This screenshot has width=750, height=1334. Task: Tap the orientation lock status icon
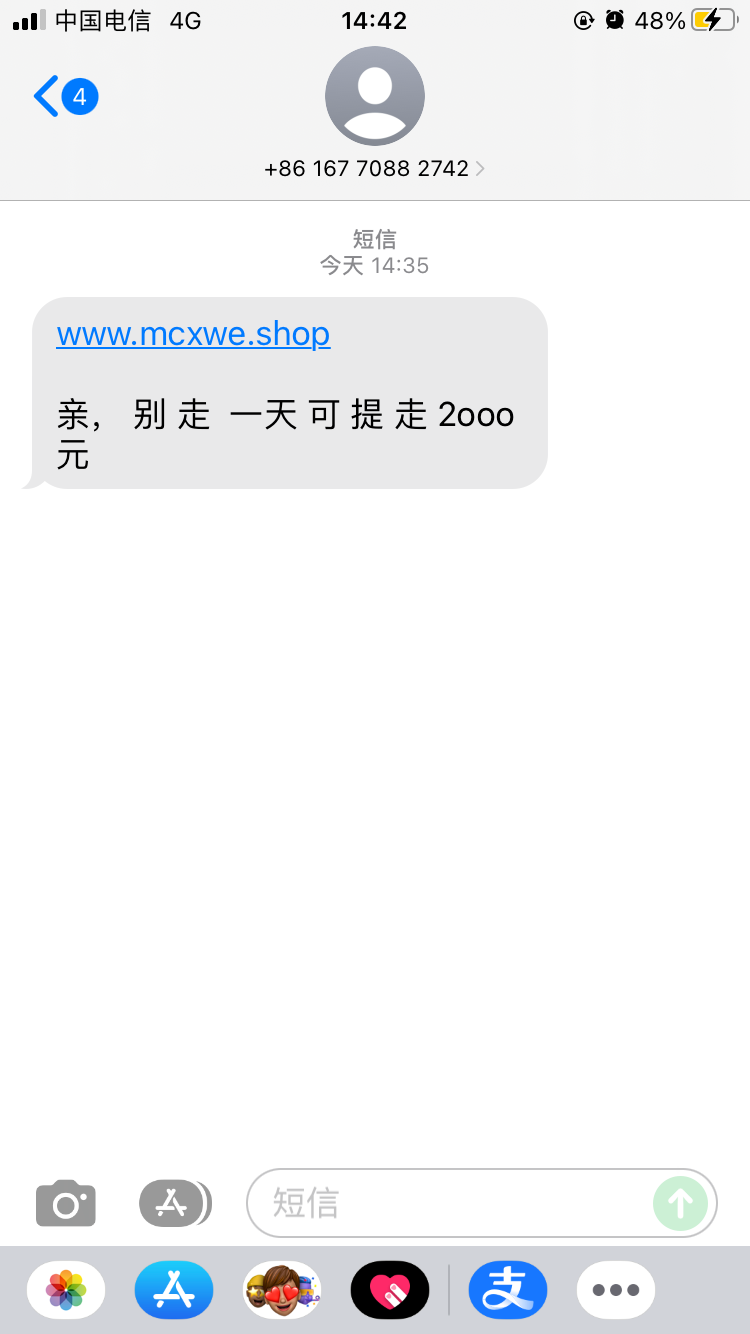pos(585,20)
